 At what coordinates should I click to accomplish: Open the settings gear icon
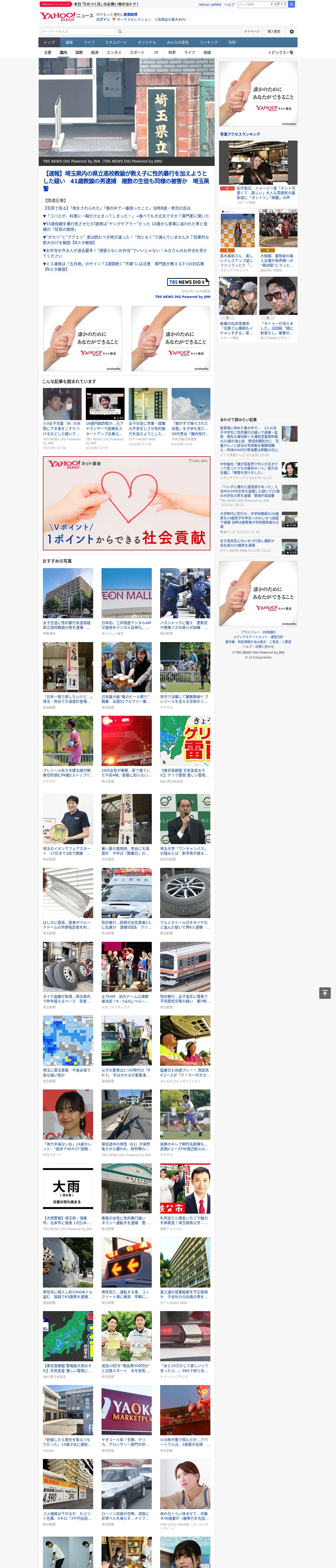pos(292,31)
